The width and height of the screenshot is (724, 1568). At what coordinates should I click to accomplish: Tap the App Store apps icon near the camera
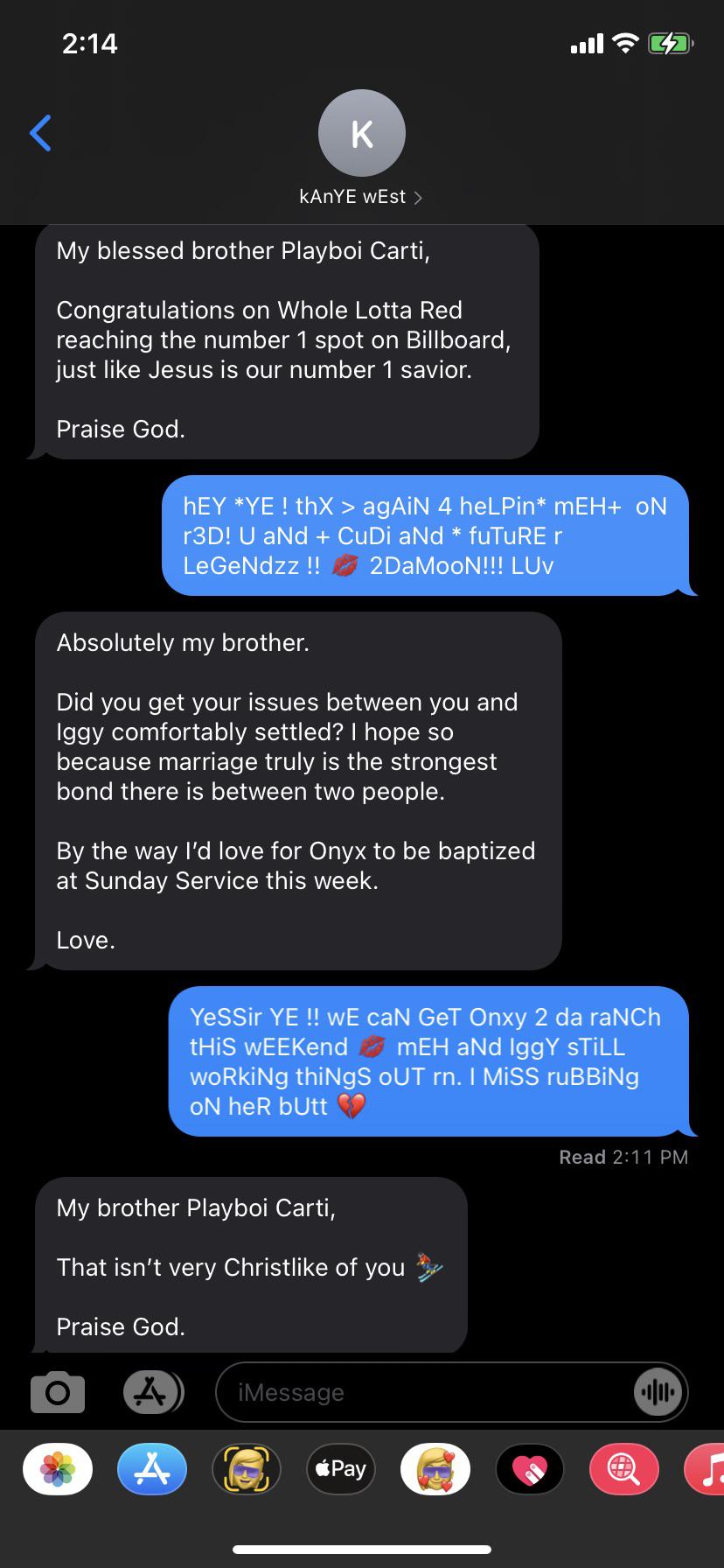point(152,1391)
